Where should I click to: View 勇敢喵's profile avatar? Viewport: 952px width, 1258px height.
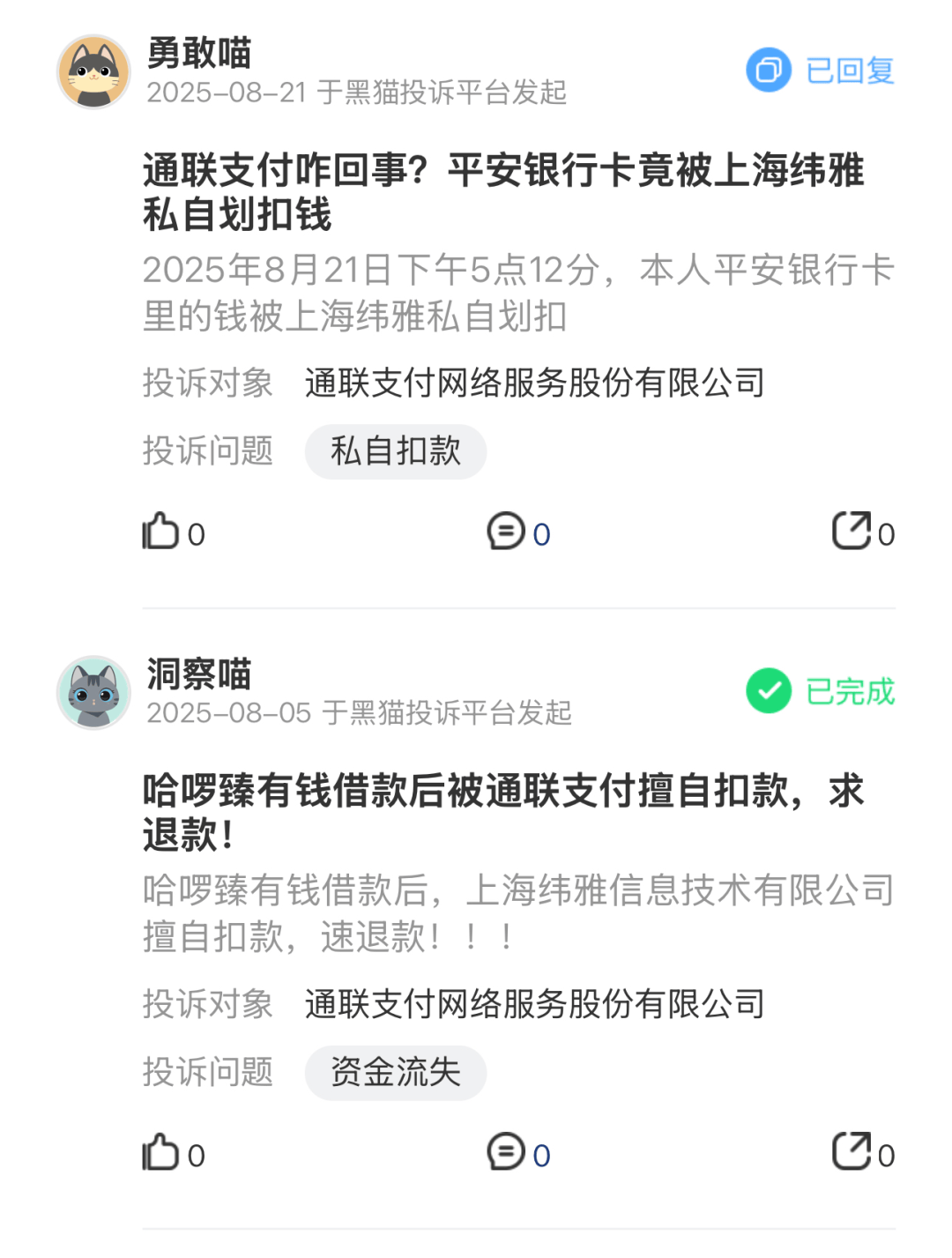pos(93,72)
